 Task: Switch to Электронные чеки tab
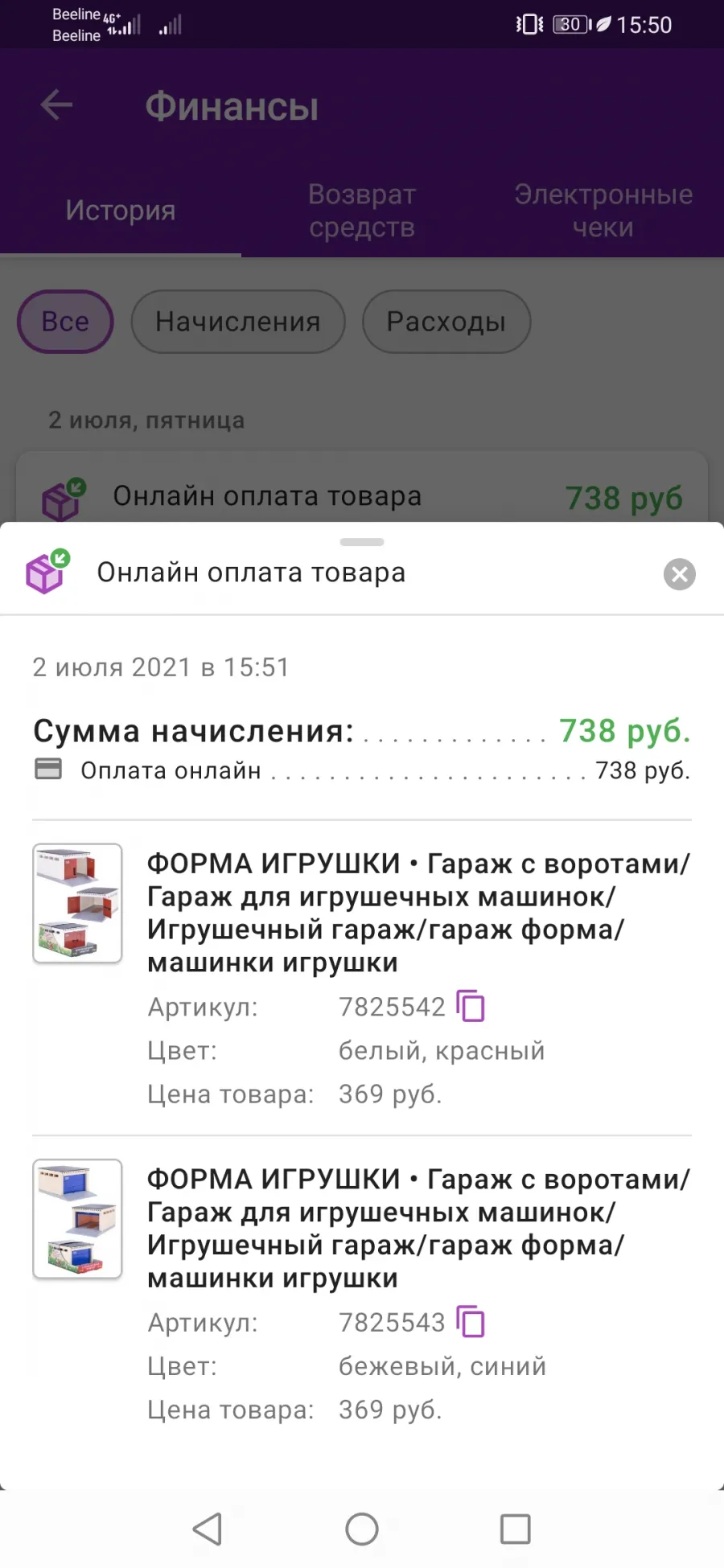pos(603,211)
